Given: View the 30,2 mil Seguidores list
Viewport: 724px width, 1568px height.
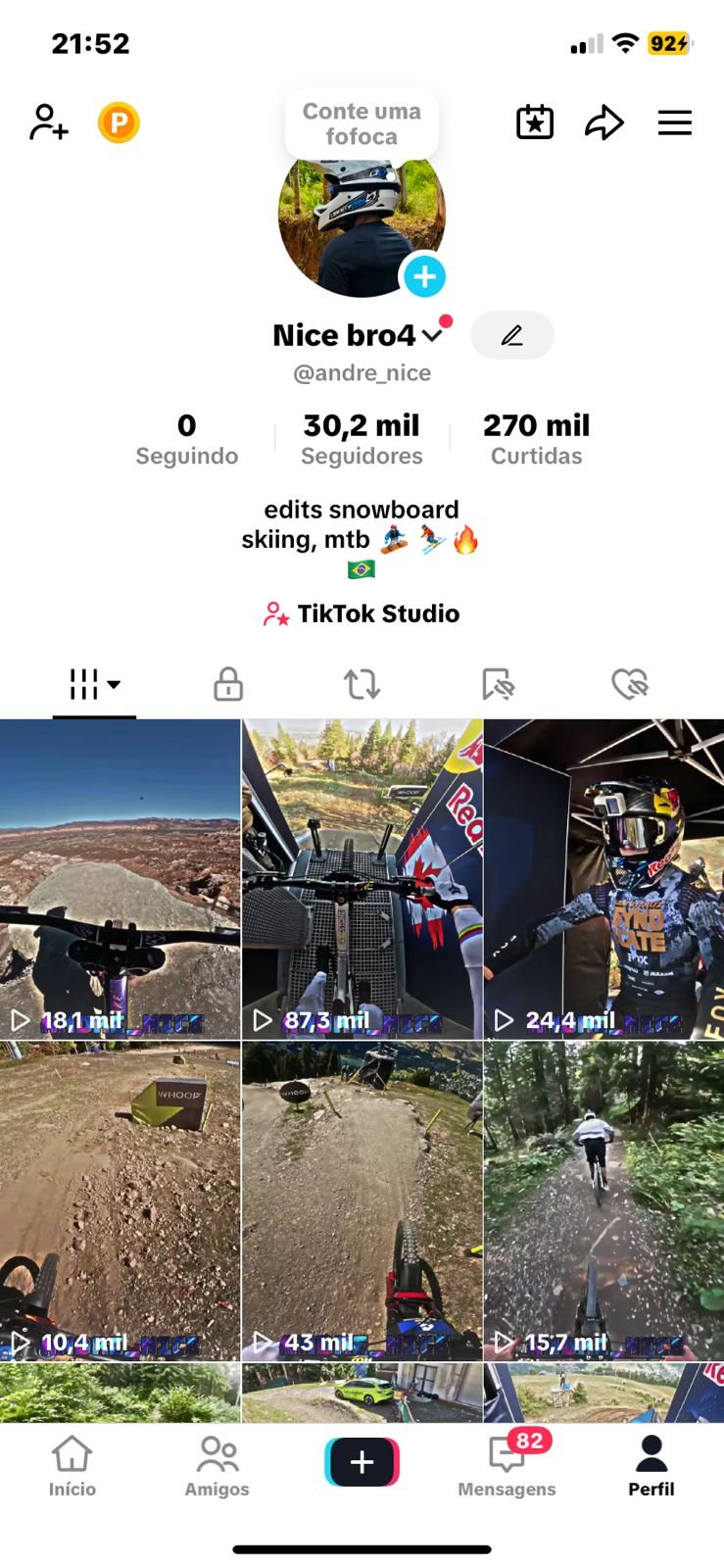Looking at the screenshot, I should (x=362, y=438).
